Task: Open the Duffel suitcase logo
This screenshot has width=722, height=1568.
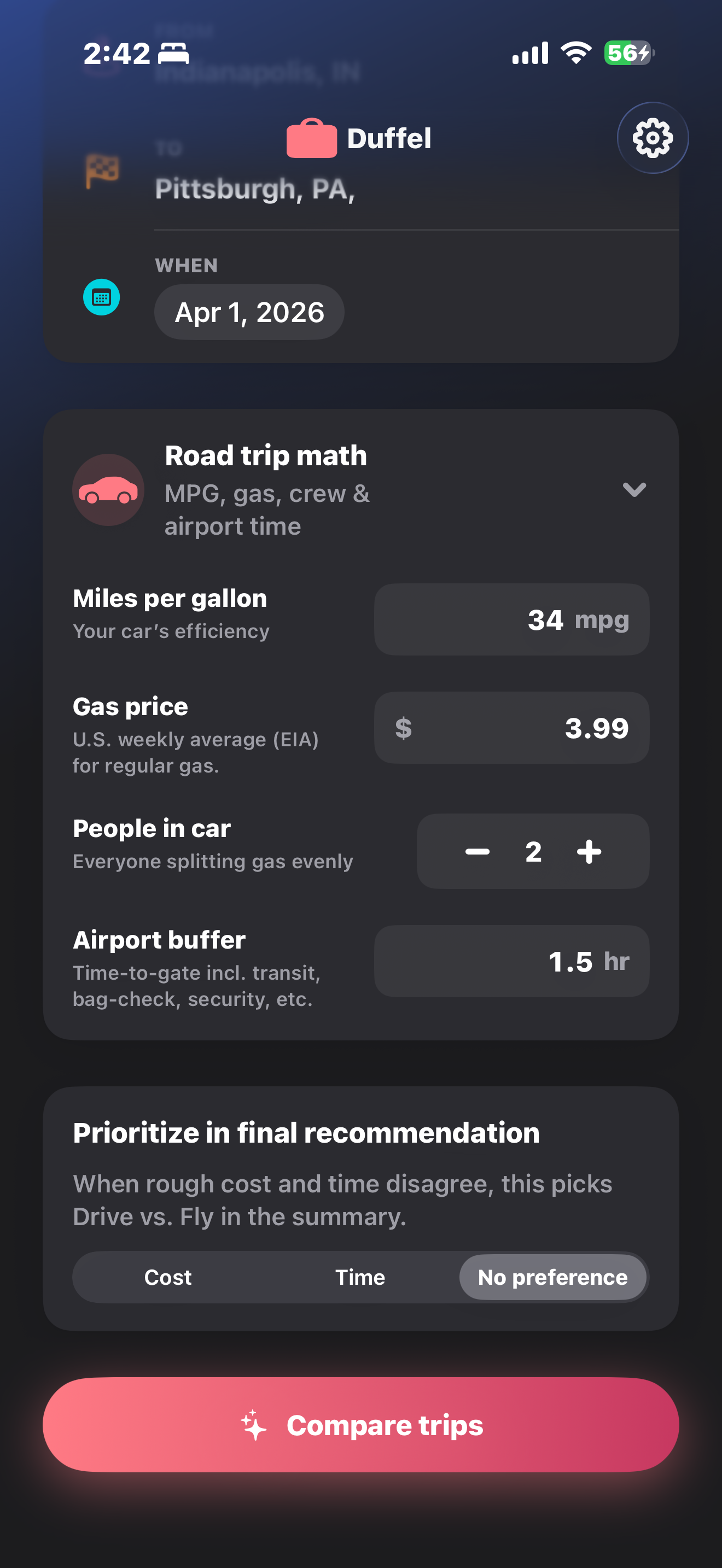Action: pos(311,138)
